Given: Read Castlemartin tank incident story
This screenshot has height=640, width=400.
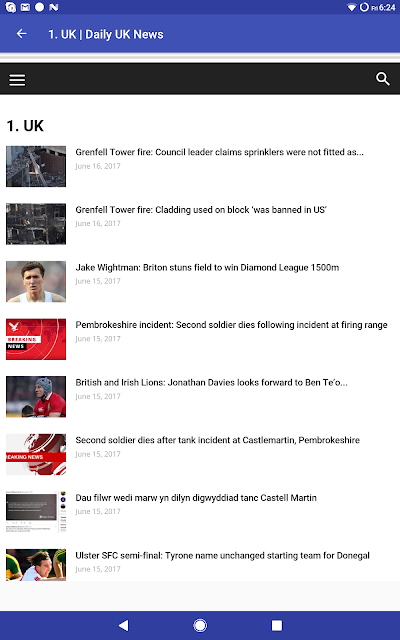Looking at the screenshot, I should pyautogui.click(x=218, y=440).
